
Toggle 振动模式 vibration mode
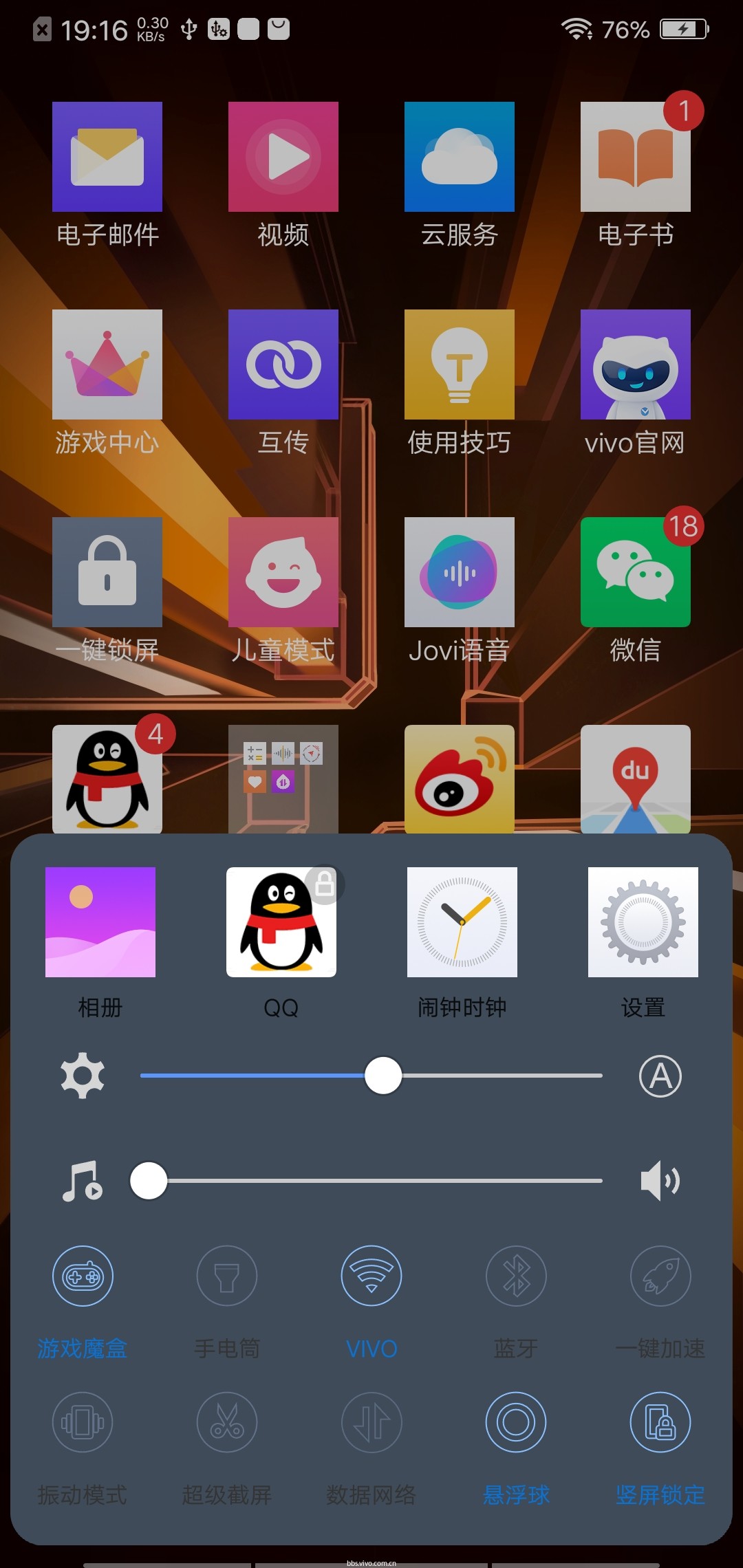pos(83,1424)
